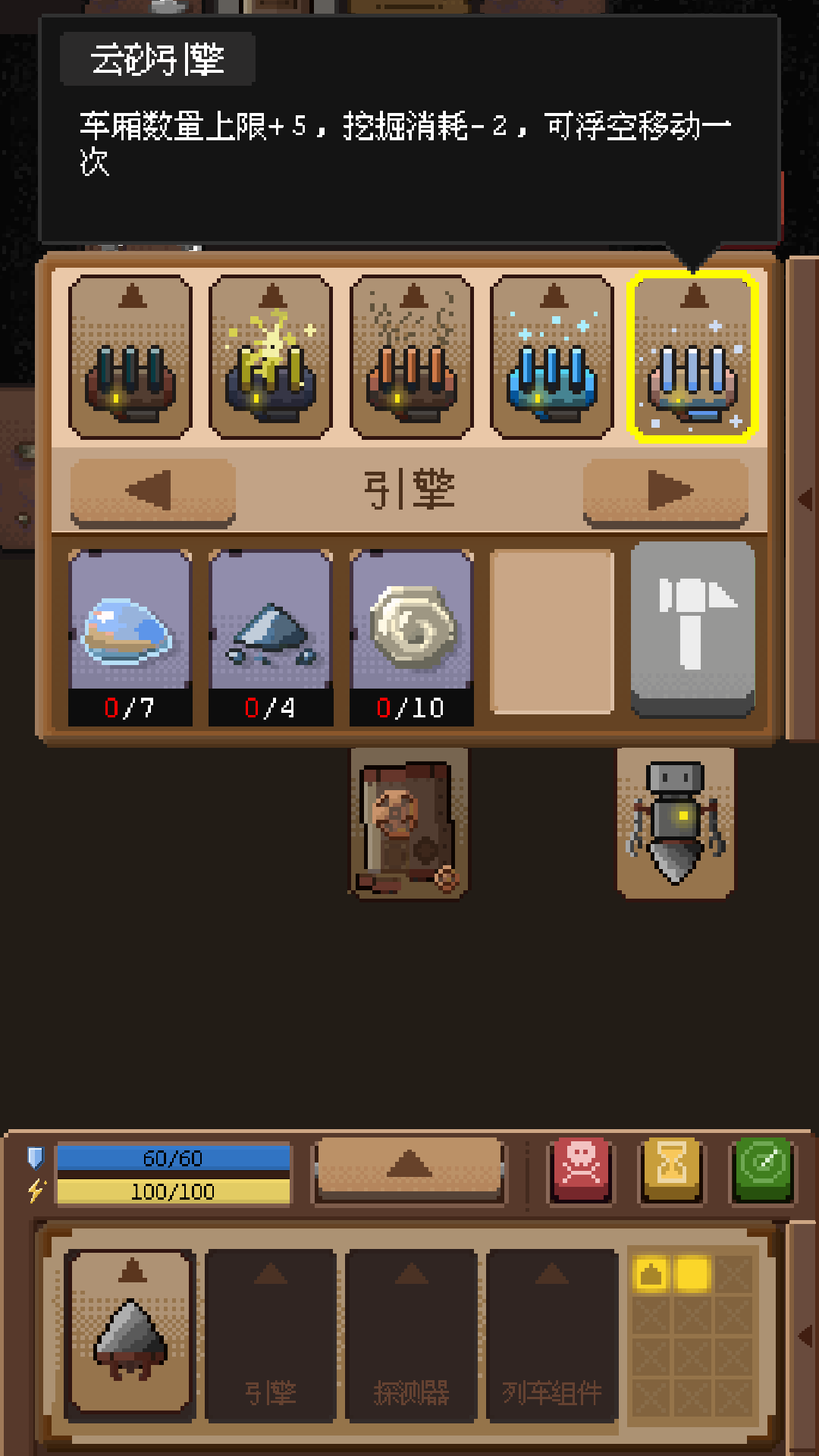Expand the up-arrow panel button
Screen dimensions: 819x1456
tap(409, 1169)
